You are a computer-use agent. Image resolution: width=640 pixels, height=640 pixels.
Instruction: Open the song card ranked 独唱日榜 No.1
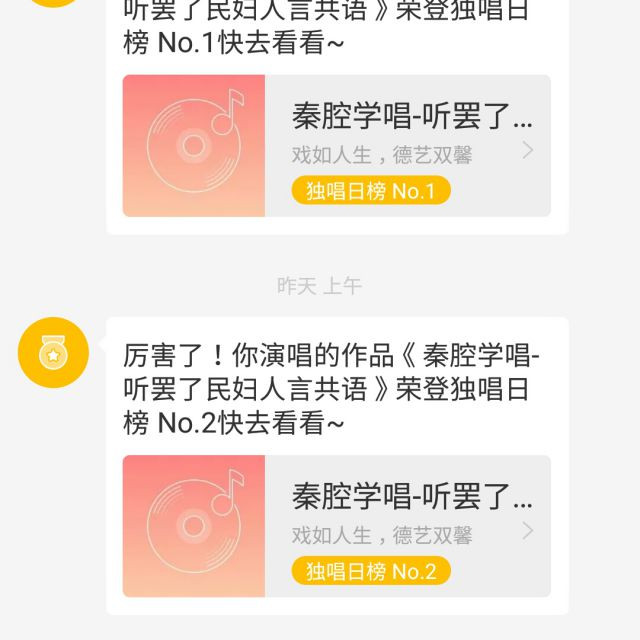point(336,146)
